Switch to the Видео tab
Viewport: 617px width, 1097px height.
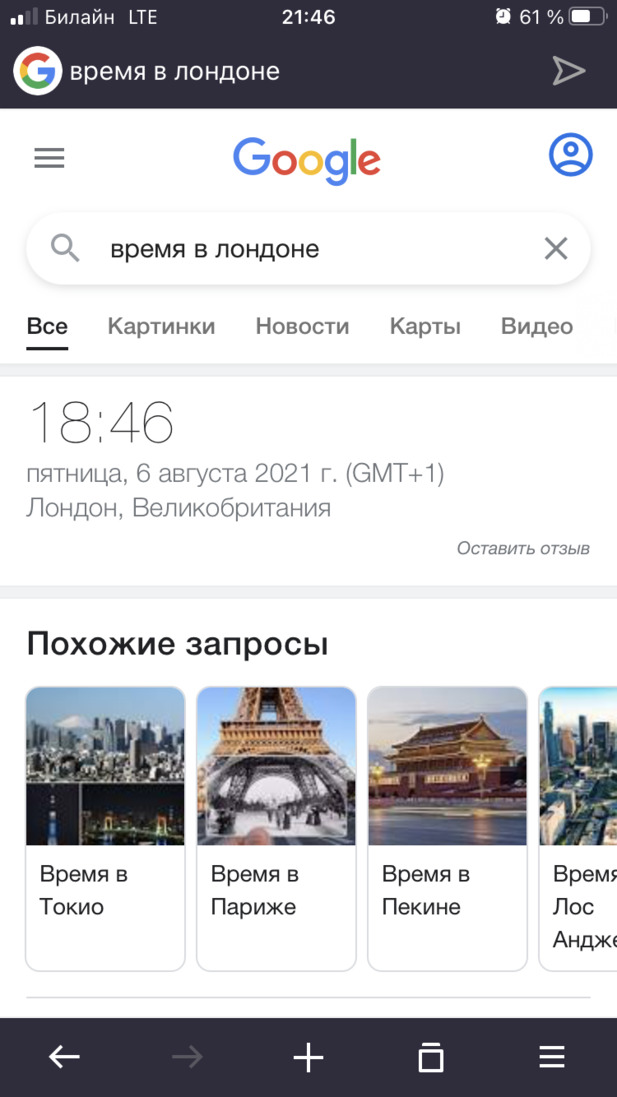pos(537,326)
